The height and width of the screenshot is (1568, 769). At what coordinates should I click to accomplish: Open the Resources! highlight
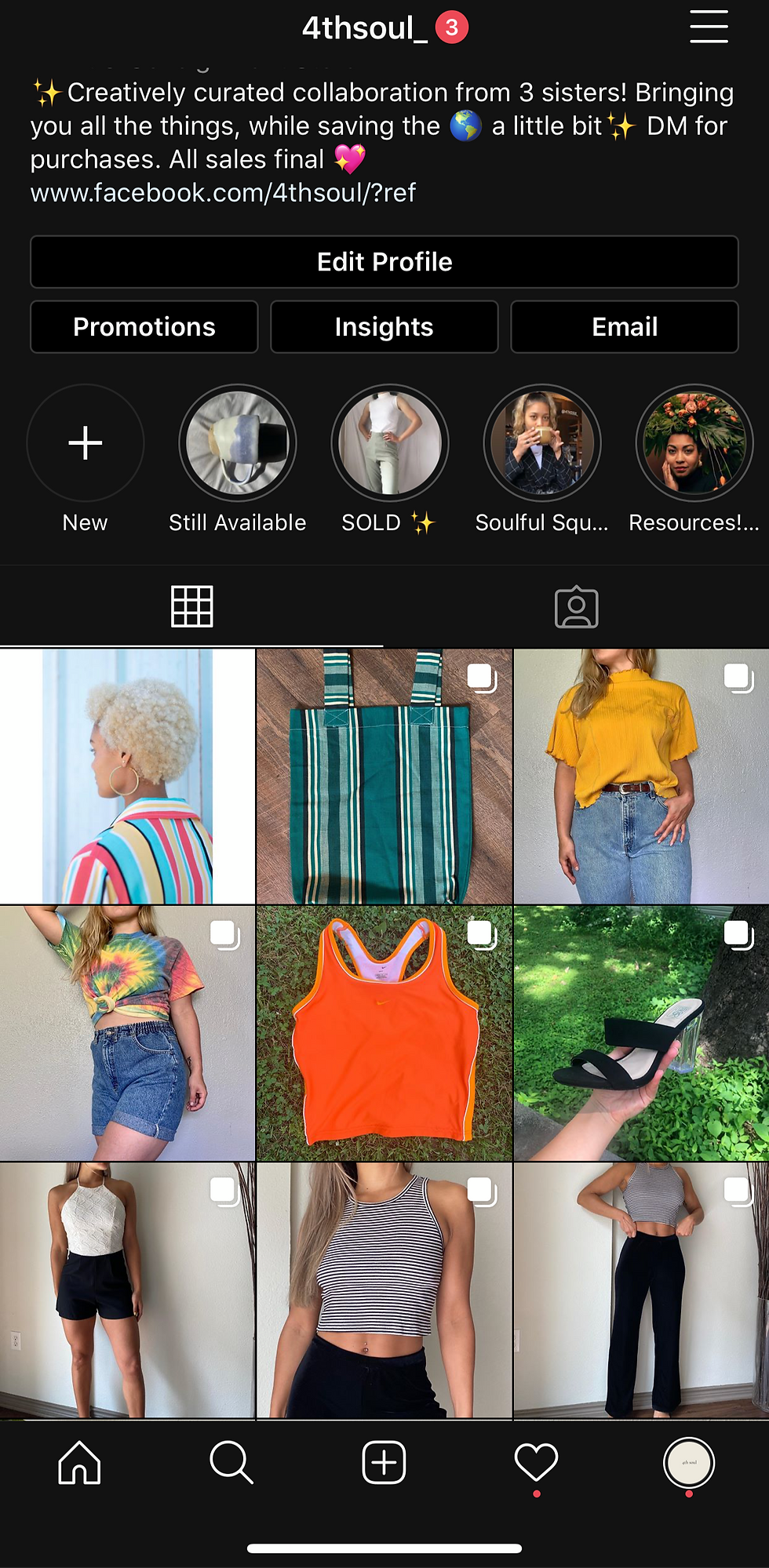[x=694, y=443]
